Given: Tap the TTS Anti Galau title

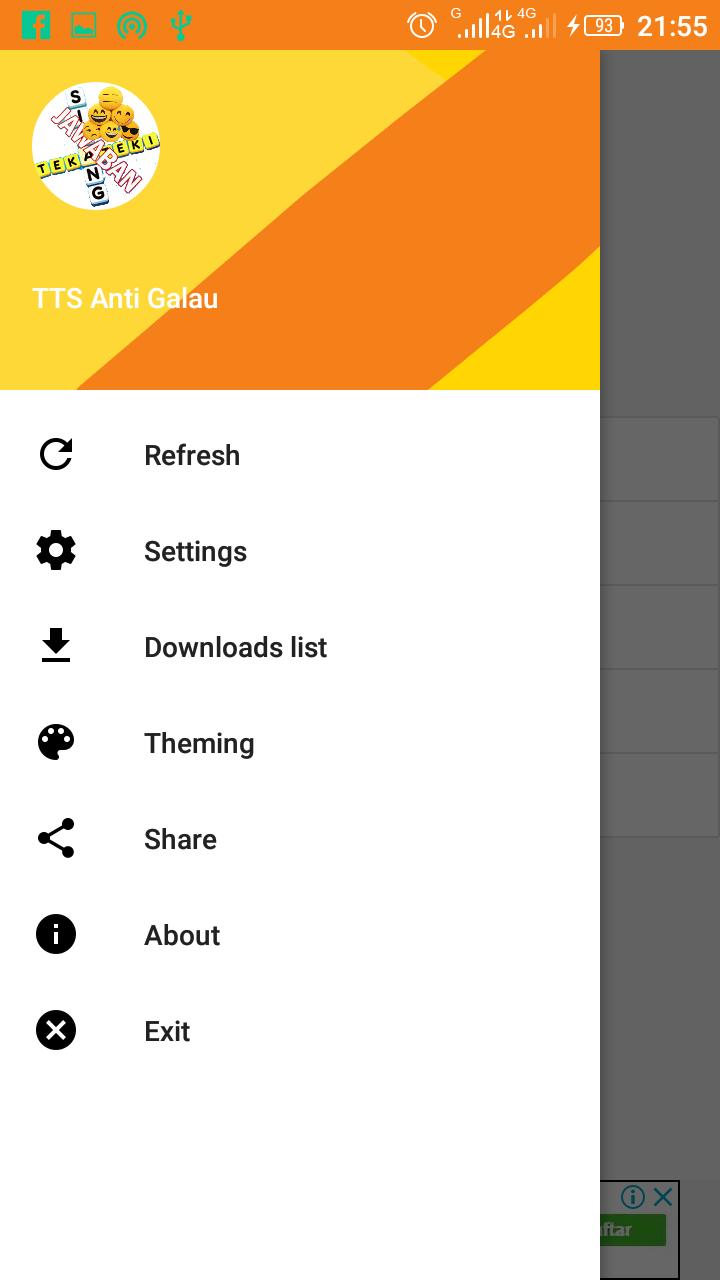Looking at the screenshot, I should 125,298.
